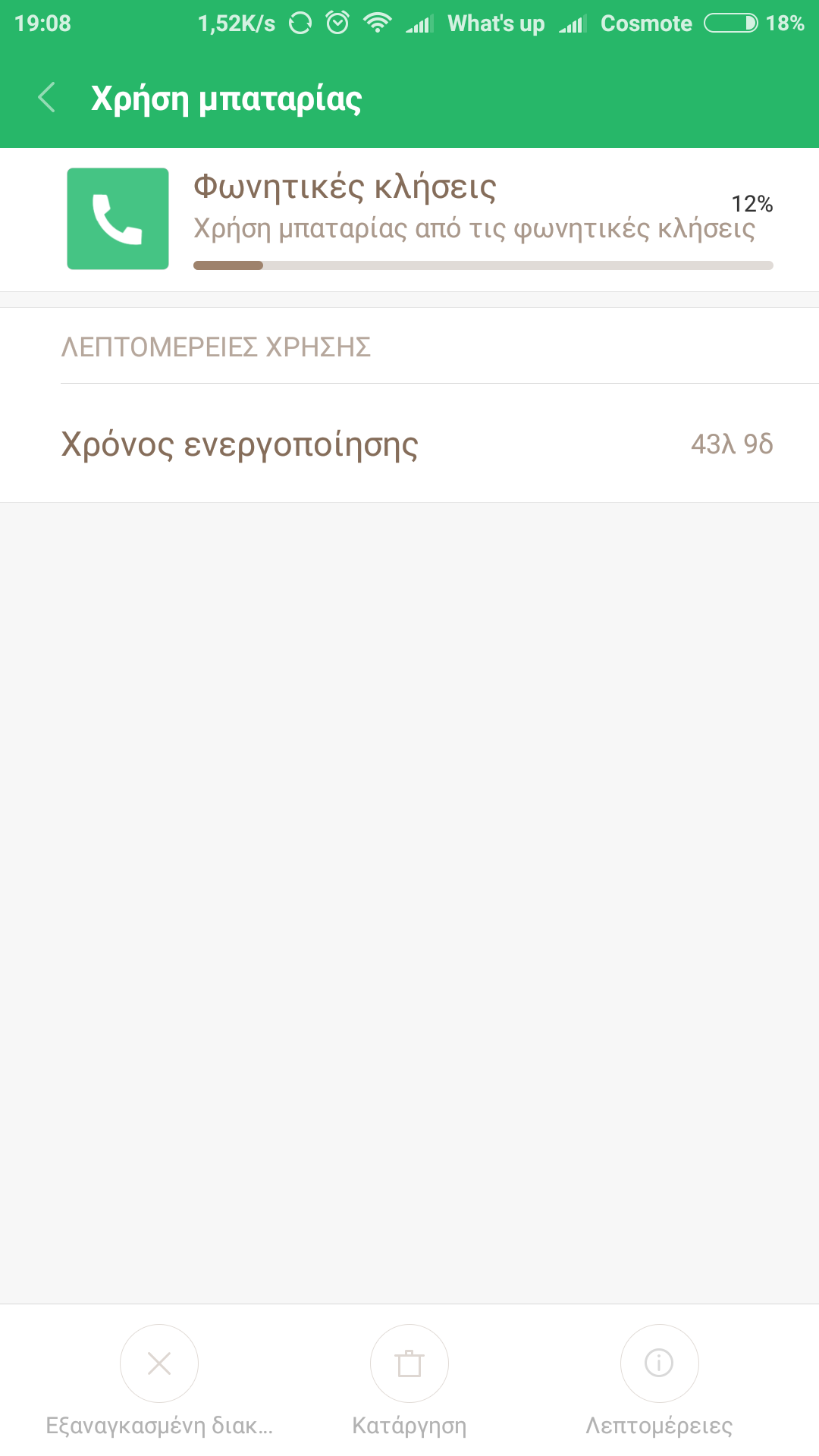
Task: Go back from Χρήση μπαταρίας screen
Action: tap(47, 98)
